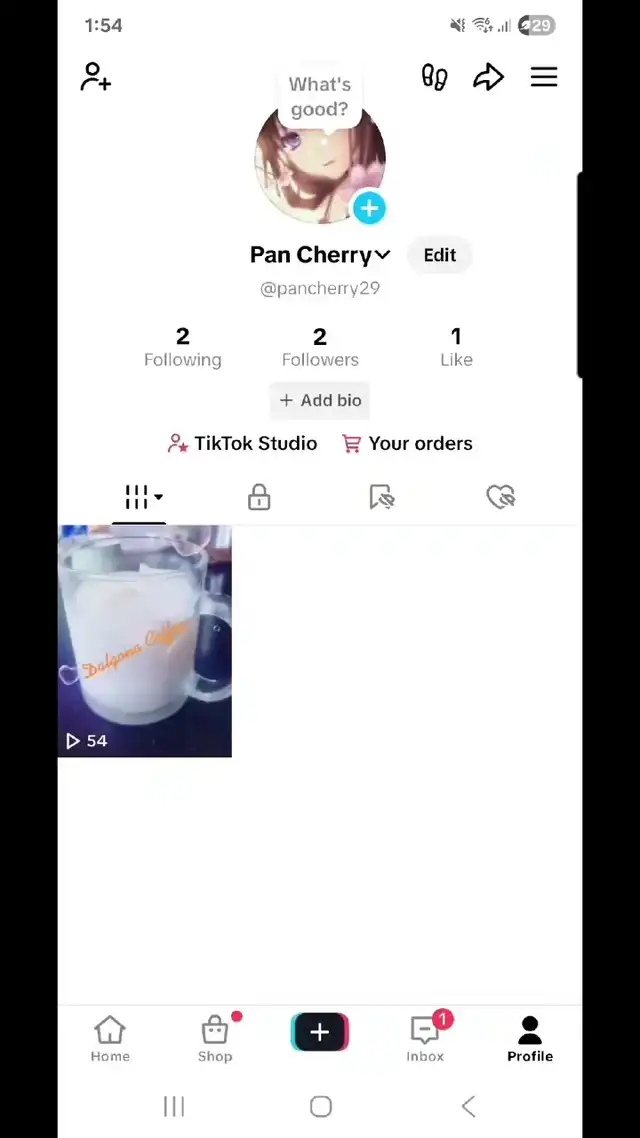Switch to the saved bookmarks tab
The height and width of the screenshot is (1138, 640).
pos(381,497)
